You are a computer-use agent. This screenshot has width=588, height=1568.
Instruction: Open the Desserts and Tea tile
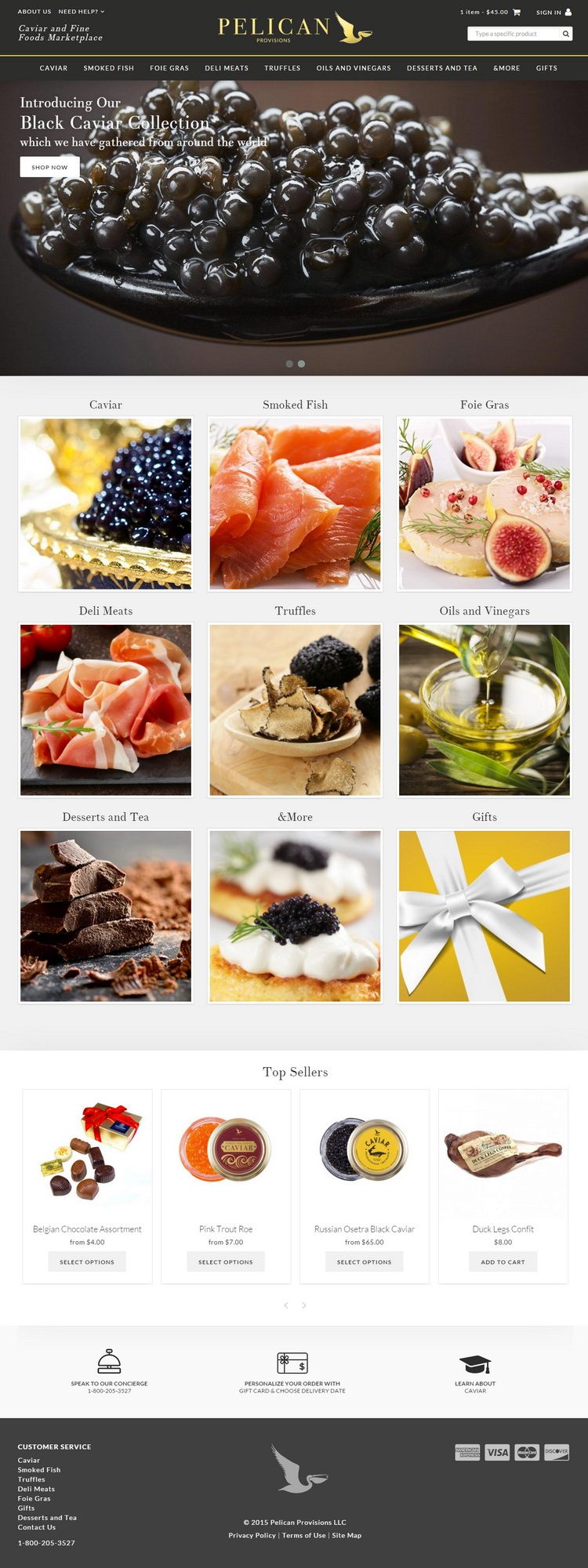106,916
